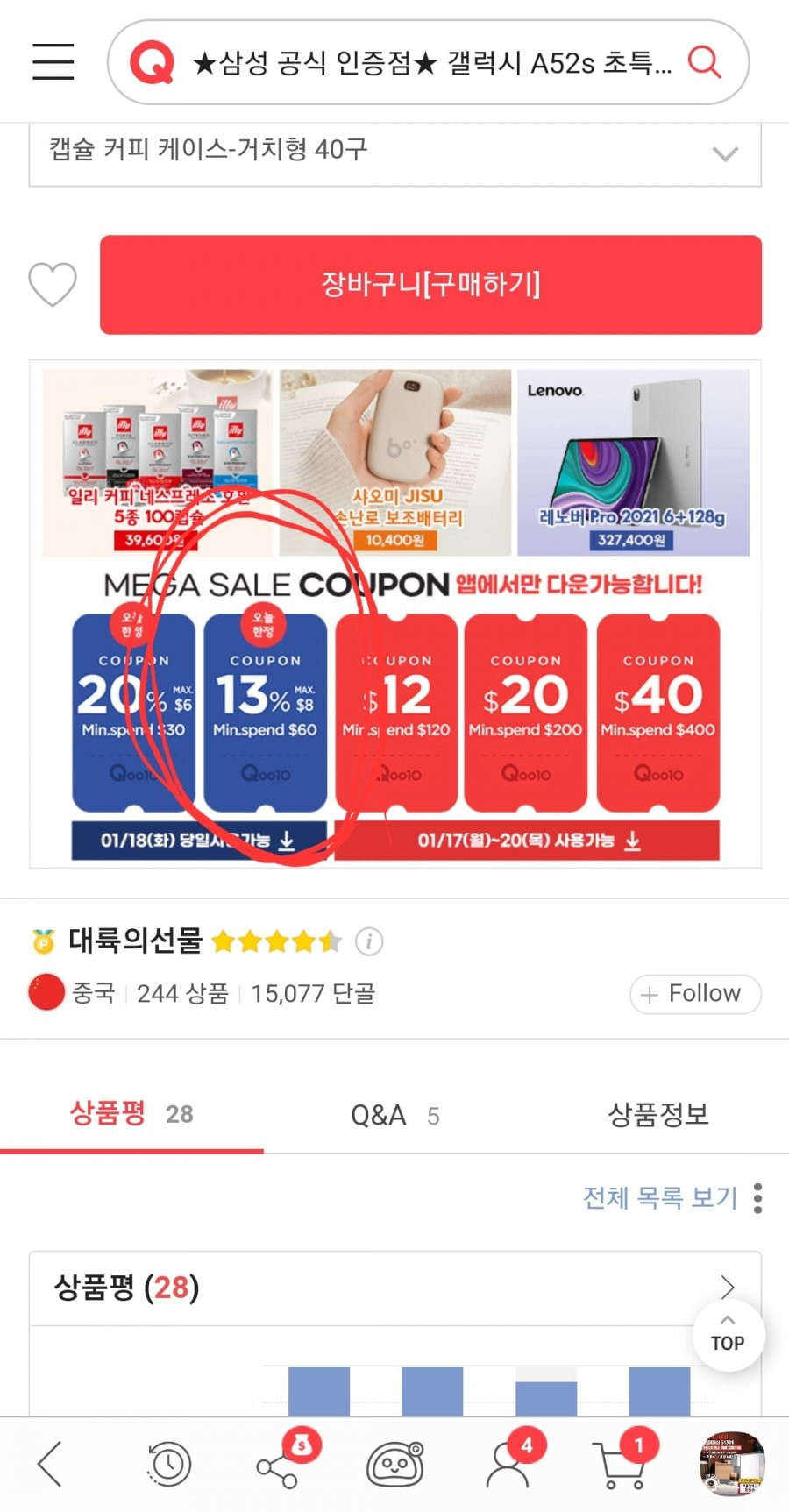Open the shopping cart with 1 item
The height and width of the screenshot is (1512, 789).
[x=622, y=1462]
